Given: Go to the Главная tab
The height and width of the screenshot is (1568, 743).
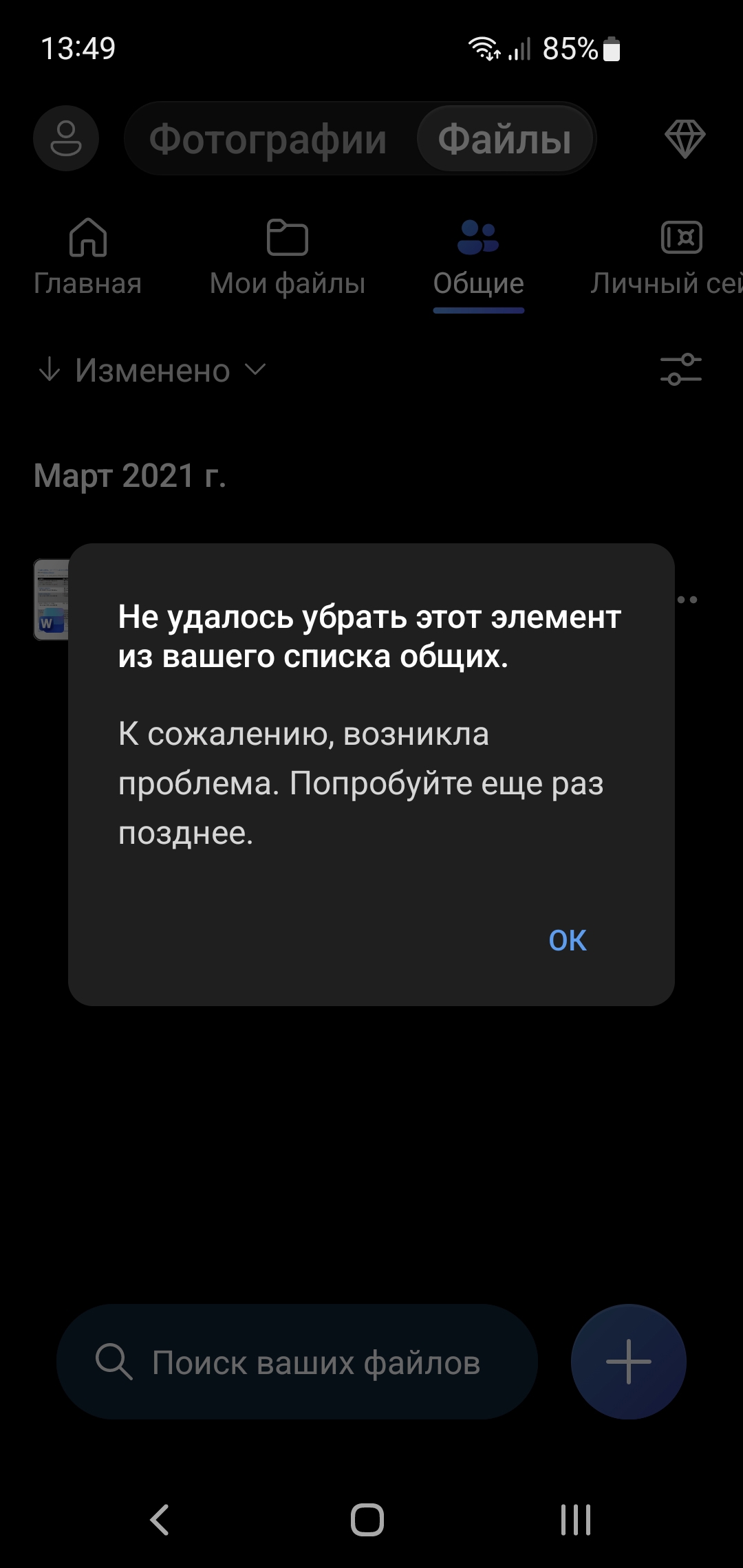Looking at the screenshot, I should click(x=88, y=256).
